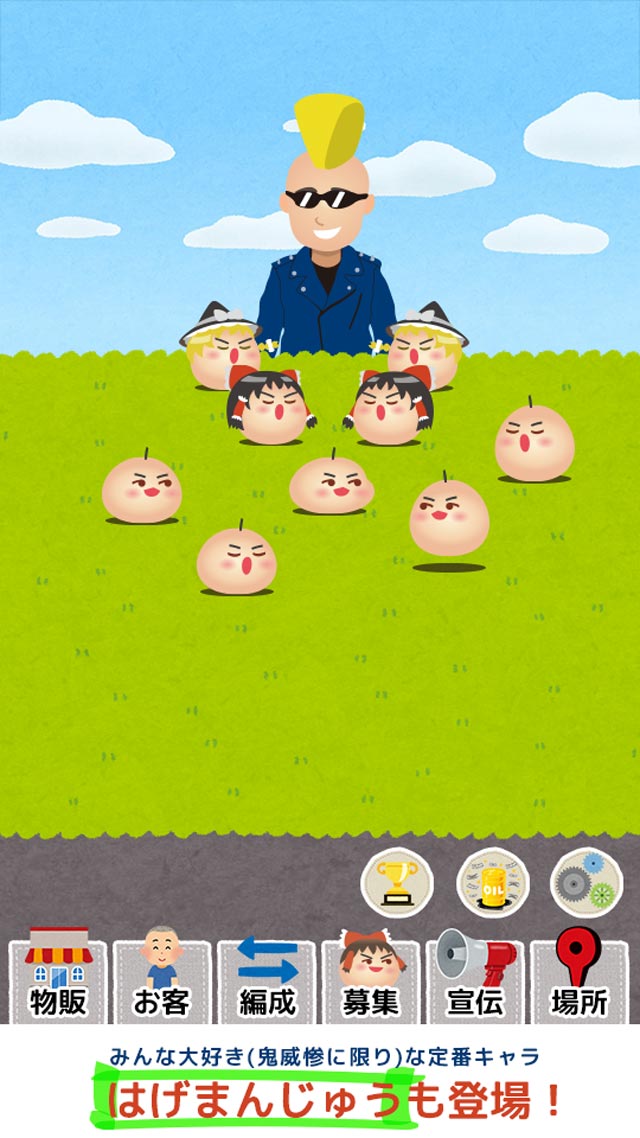
Task: Open the 募集 recruit menu
Action: (371, 975)
